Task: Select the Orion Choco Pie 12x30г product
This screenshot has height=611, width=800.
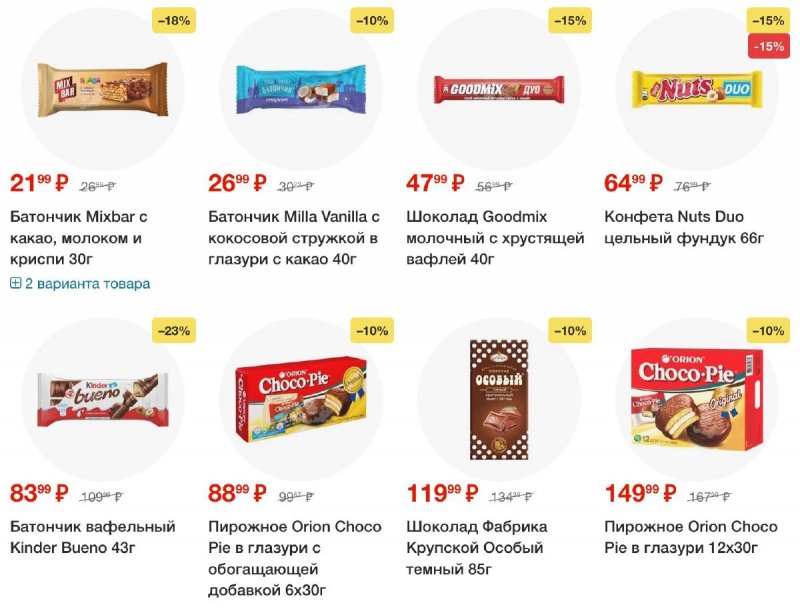Action: 697,398
